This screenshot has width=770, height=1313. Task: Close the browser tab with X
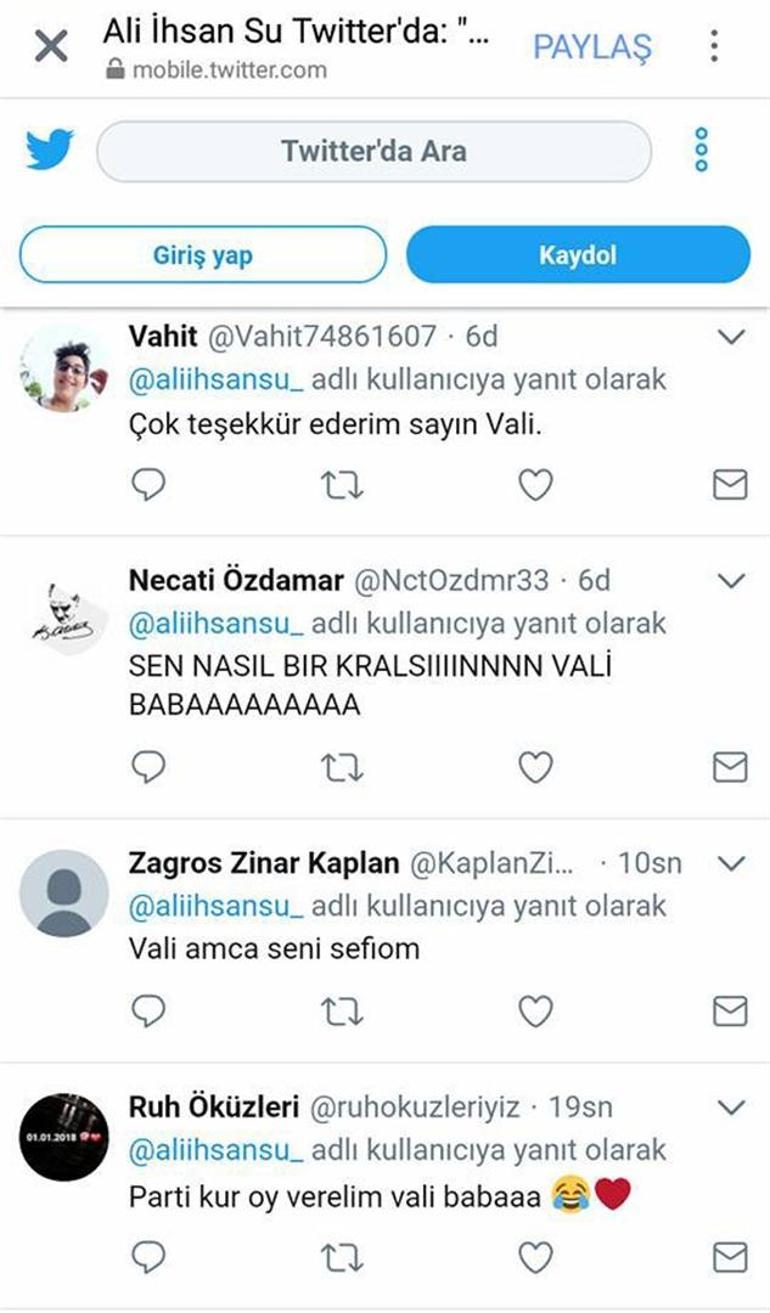tap(51, 46)
